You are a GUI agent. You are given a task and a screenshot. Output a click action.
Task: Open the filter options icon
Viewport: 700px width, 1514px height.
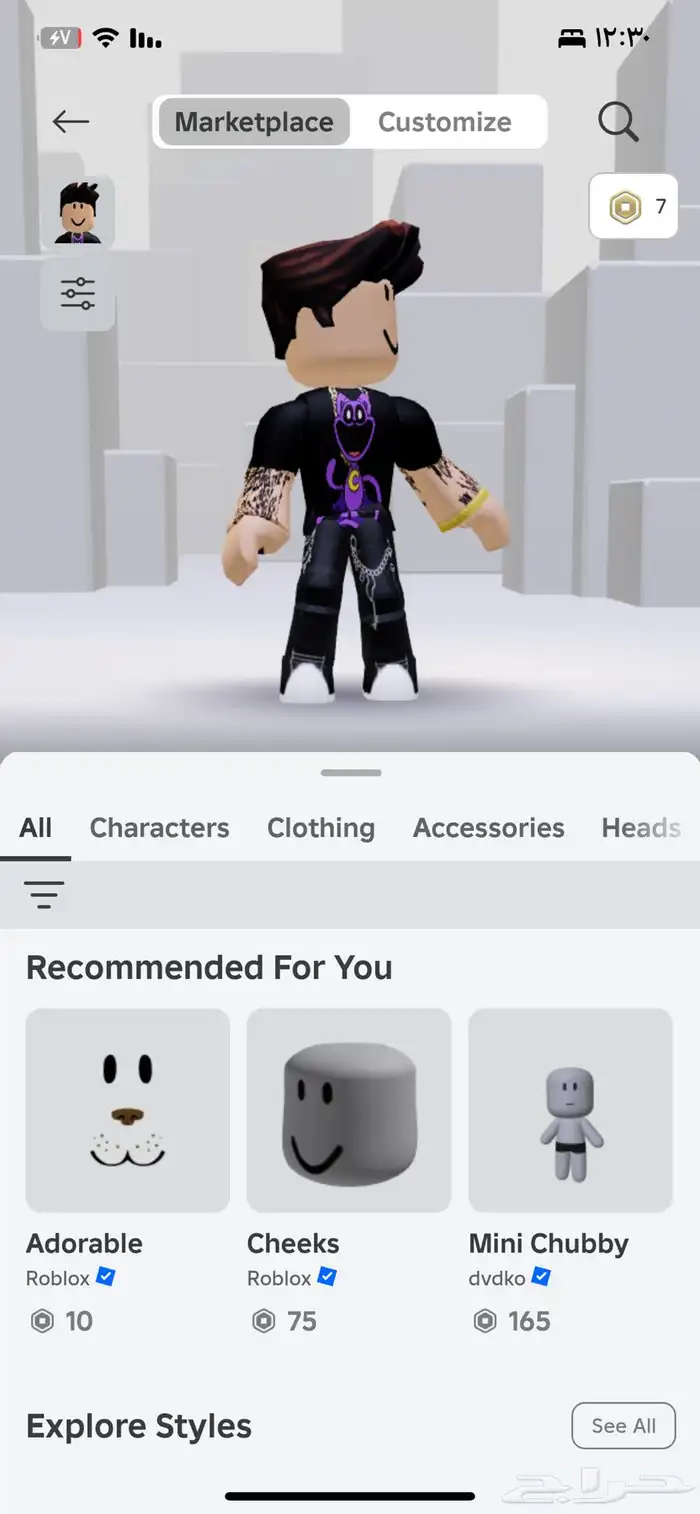click(x=45, y=894)
